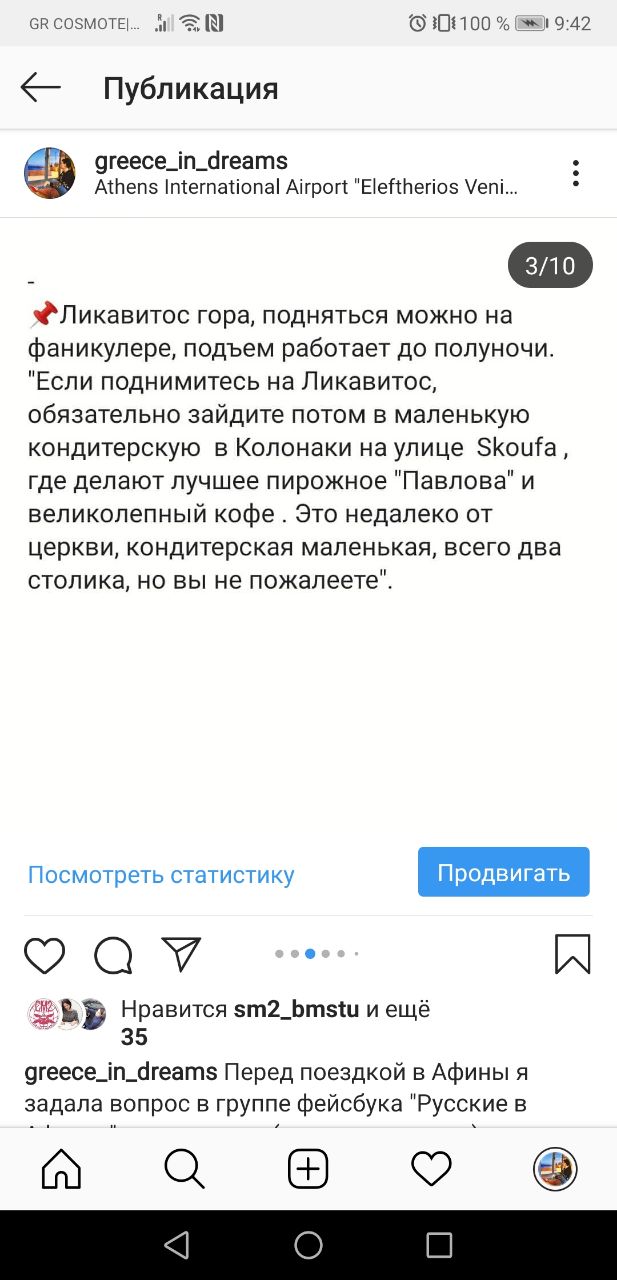Open recent apps from navigation bar
This screenshot has width=617, height=1280.
(439, 1245)
